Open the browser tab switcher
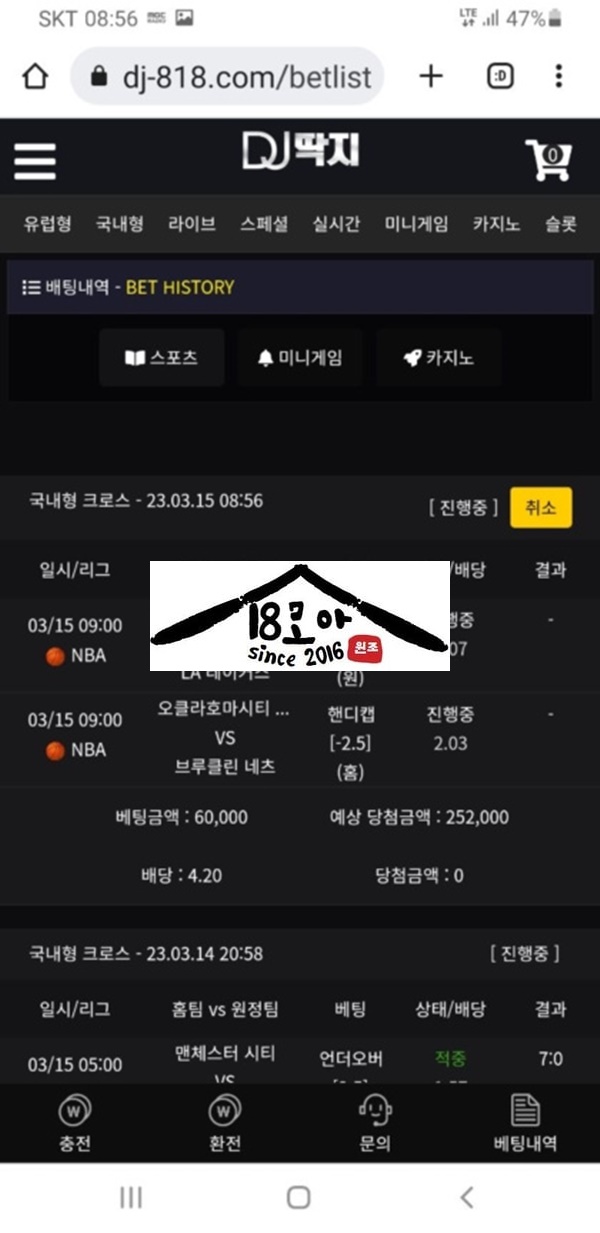 coord(499,76)
